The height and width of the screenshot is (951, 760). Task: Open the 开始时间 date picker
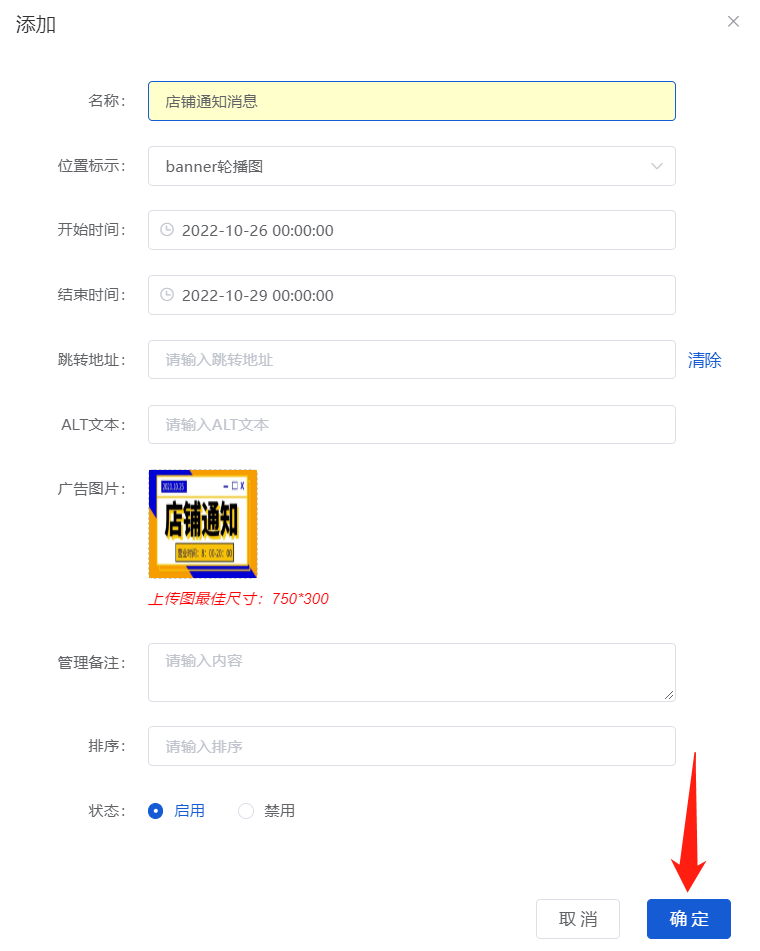[x=411, y=230]
